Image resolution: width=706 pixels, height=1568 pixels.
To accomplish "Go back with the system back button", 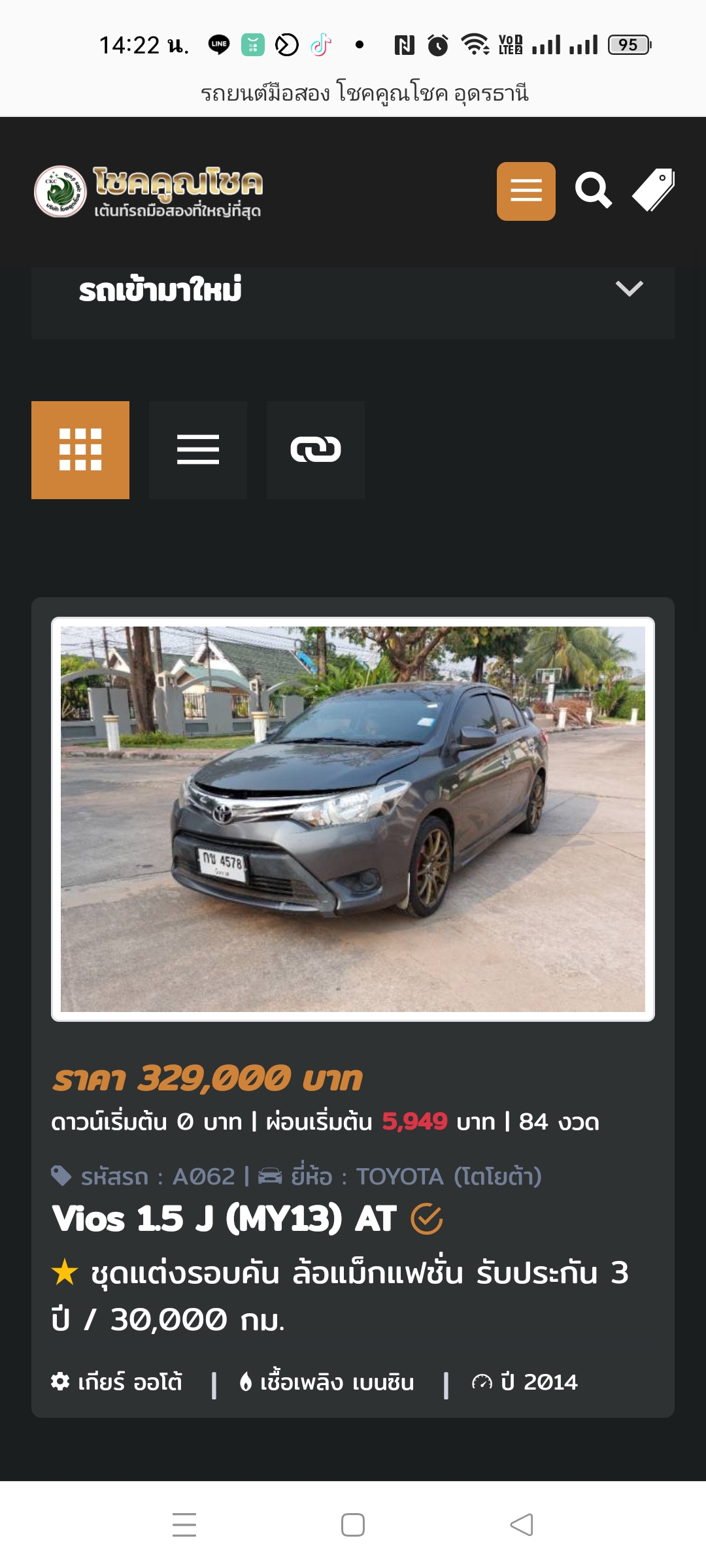I will click(522, 1525).
